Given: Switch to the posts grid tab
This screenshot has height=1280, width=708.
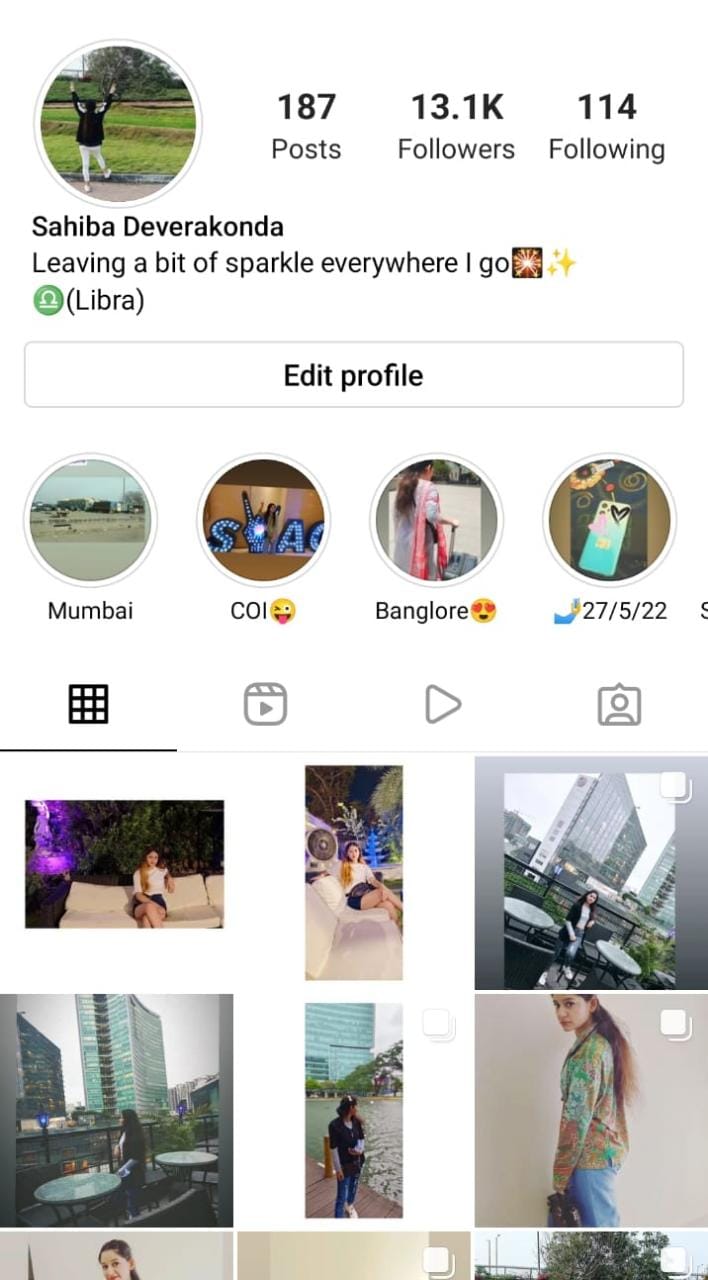Looking at the screenshot, I should pyautogui.click(x=88, y=704).
